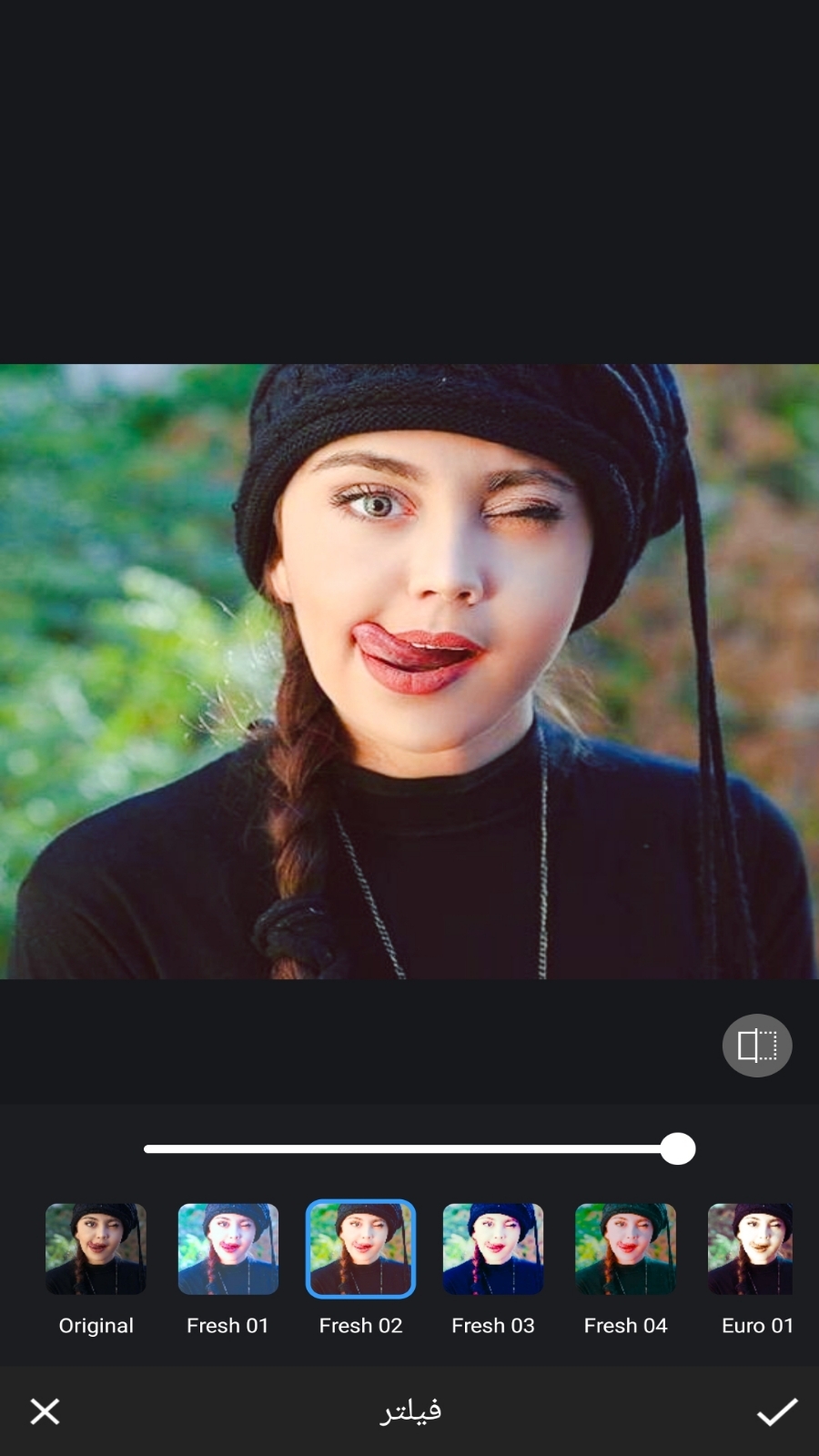Pick the Fresh 04 filter

[625, 1249]
